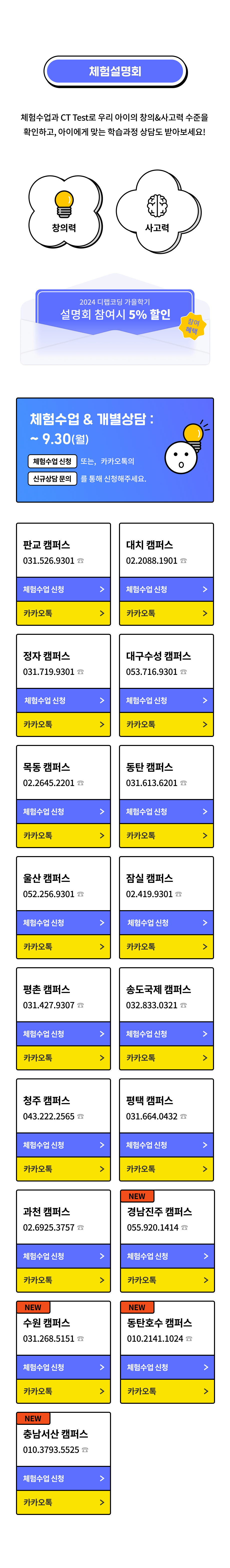Open KakaoTalk for 평택 캠퍼스
The width and height of the screenshot is (230, 1568).
pyautogui.click(x=166, y=1169)
